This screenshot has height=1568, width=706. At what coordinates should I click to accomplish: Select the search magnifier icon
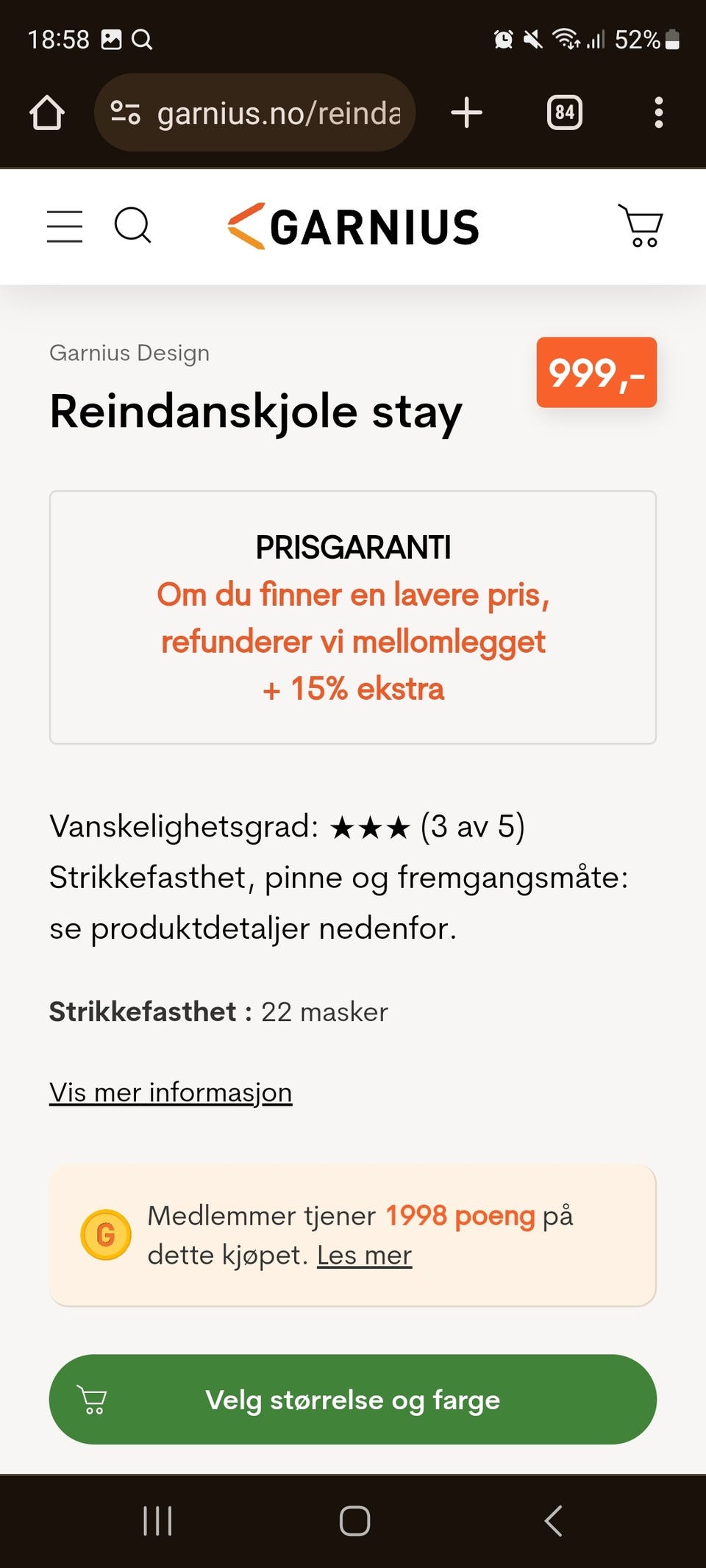pos(133,226)
